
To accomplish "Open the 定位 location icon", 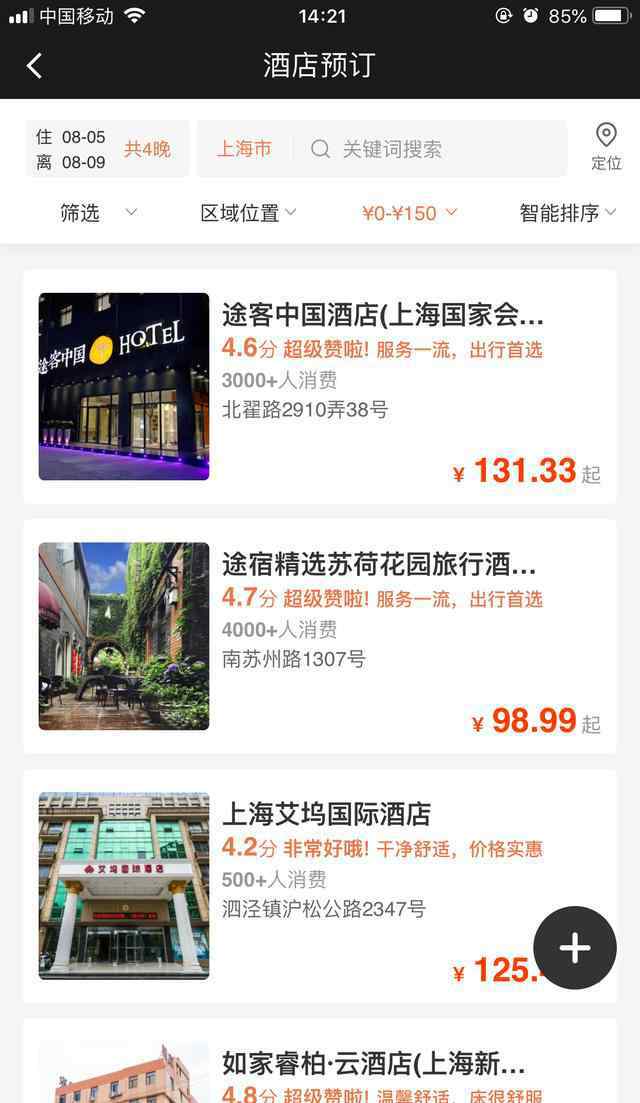I will coord(606,147).
